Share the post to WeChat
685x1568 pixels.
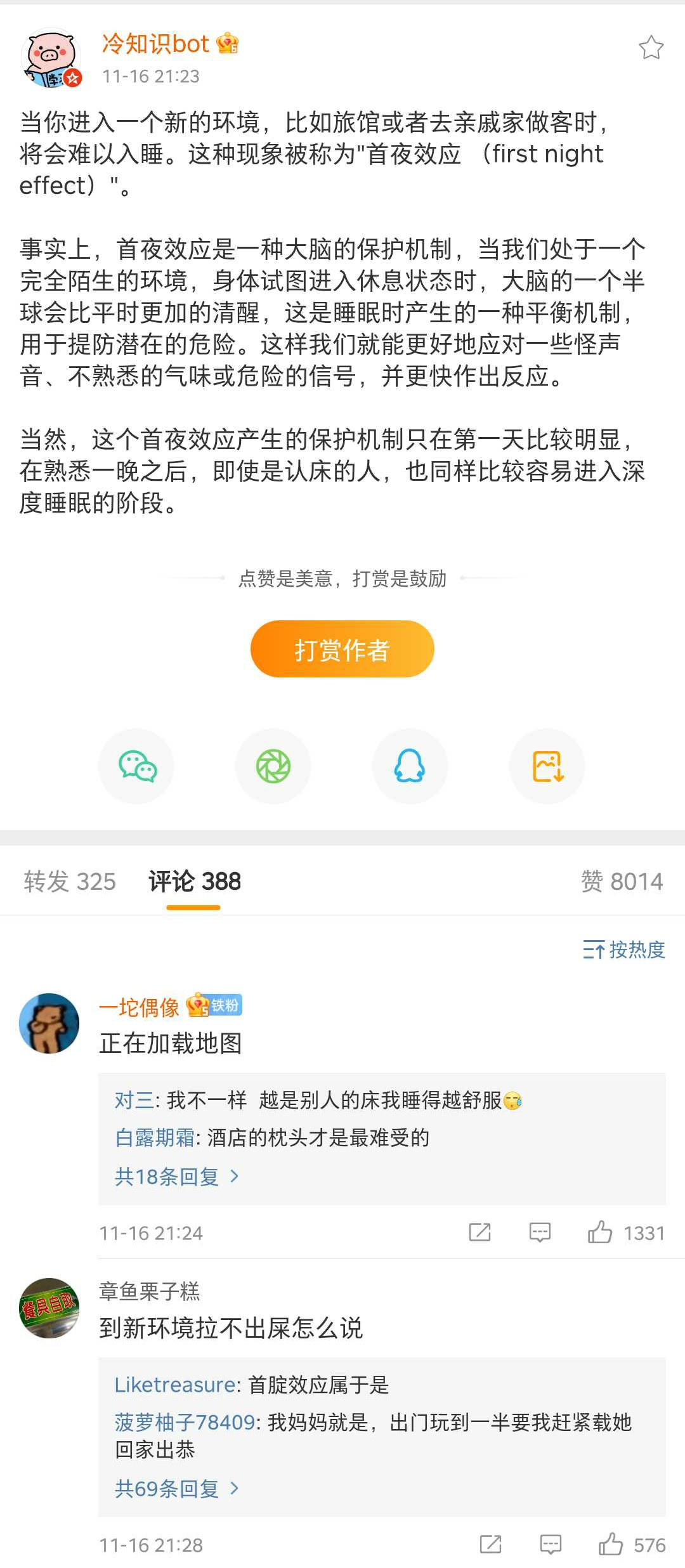(136, 766)
